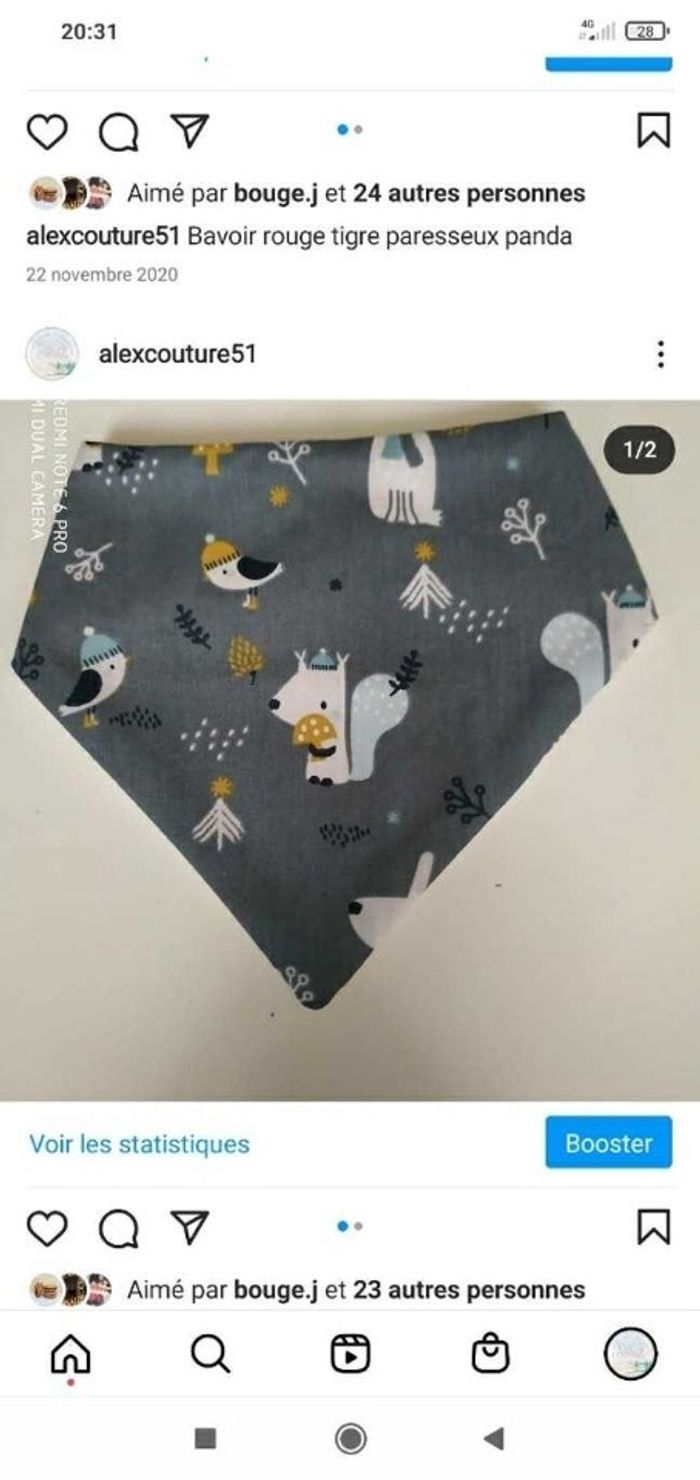700x1480 pixels.
Task: Boost the post with the Booster button
Action: point(608,1143)
